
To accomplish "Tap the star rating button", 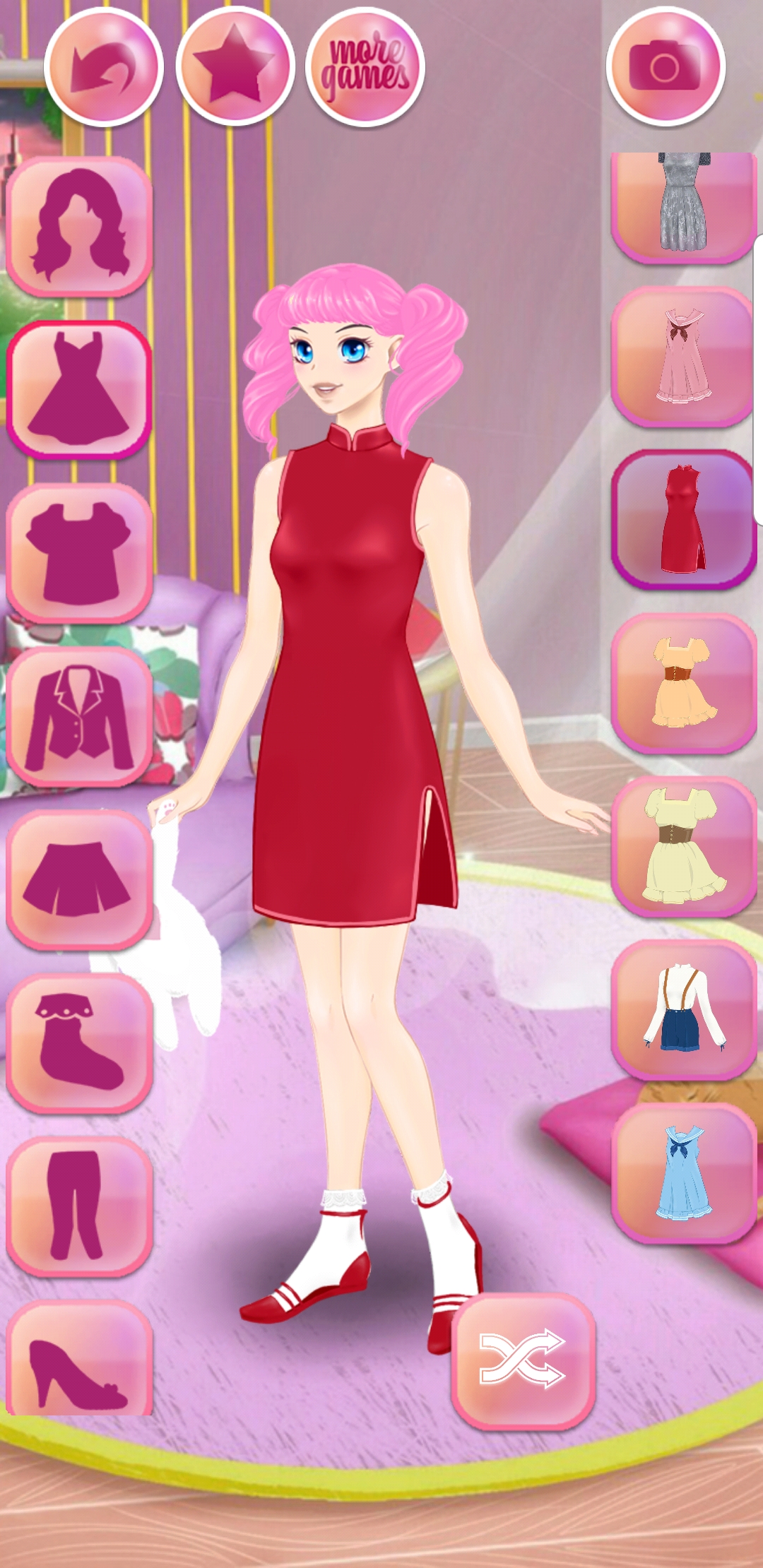I will click(x=235, y=67).
